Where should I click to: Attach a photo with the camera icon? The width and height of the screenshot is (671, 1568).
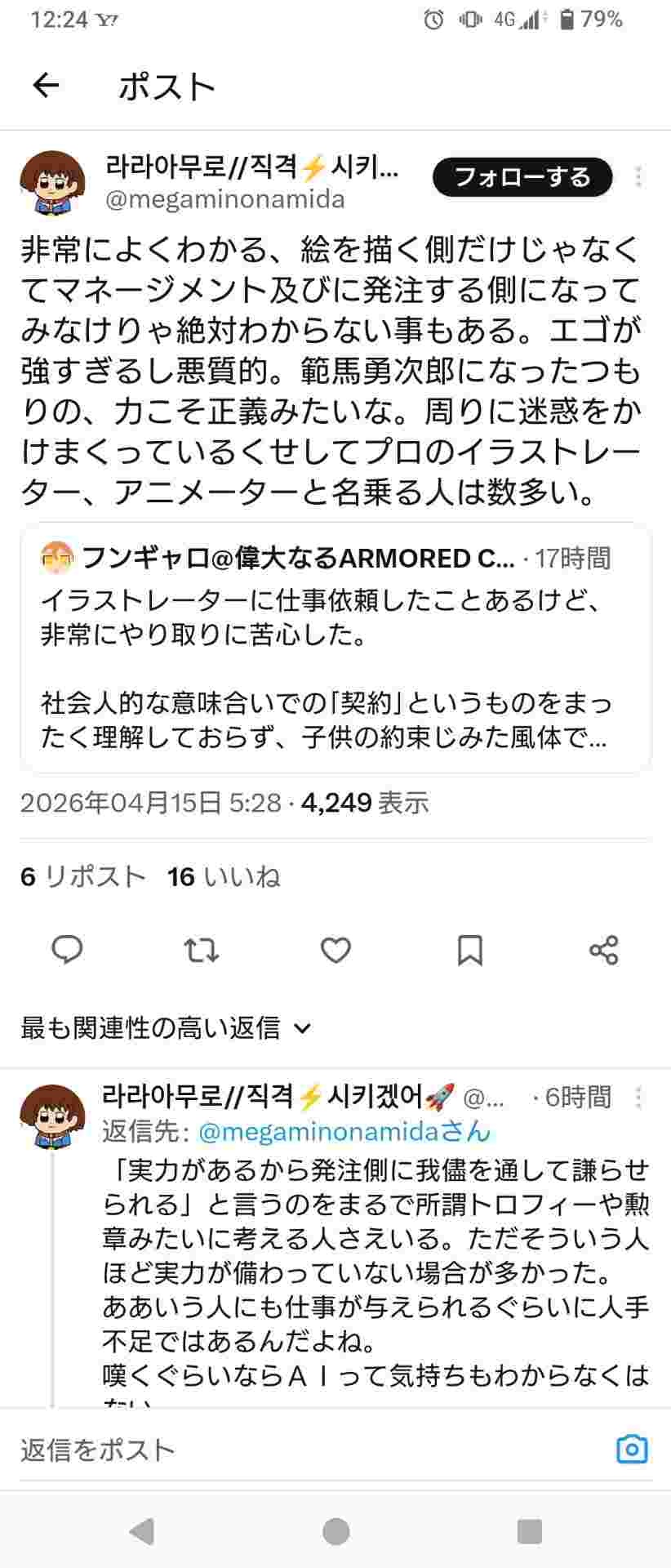tap(631, 1450)
